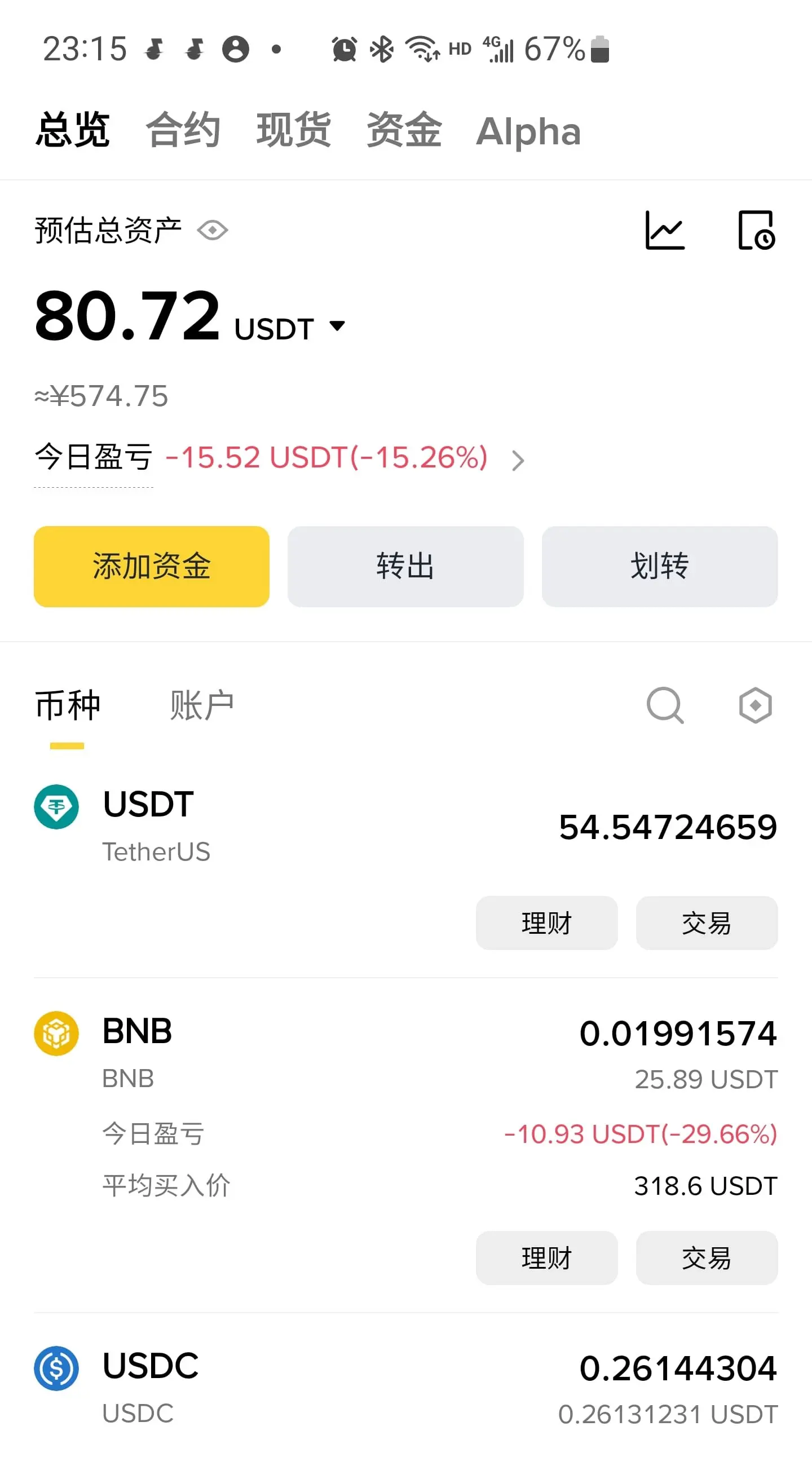812x1457 pixels.
Task: Hide the estimated total assets balance
Action: coord(213,230)
